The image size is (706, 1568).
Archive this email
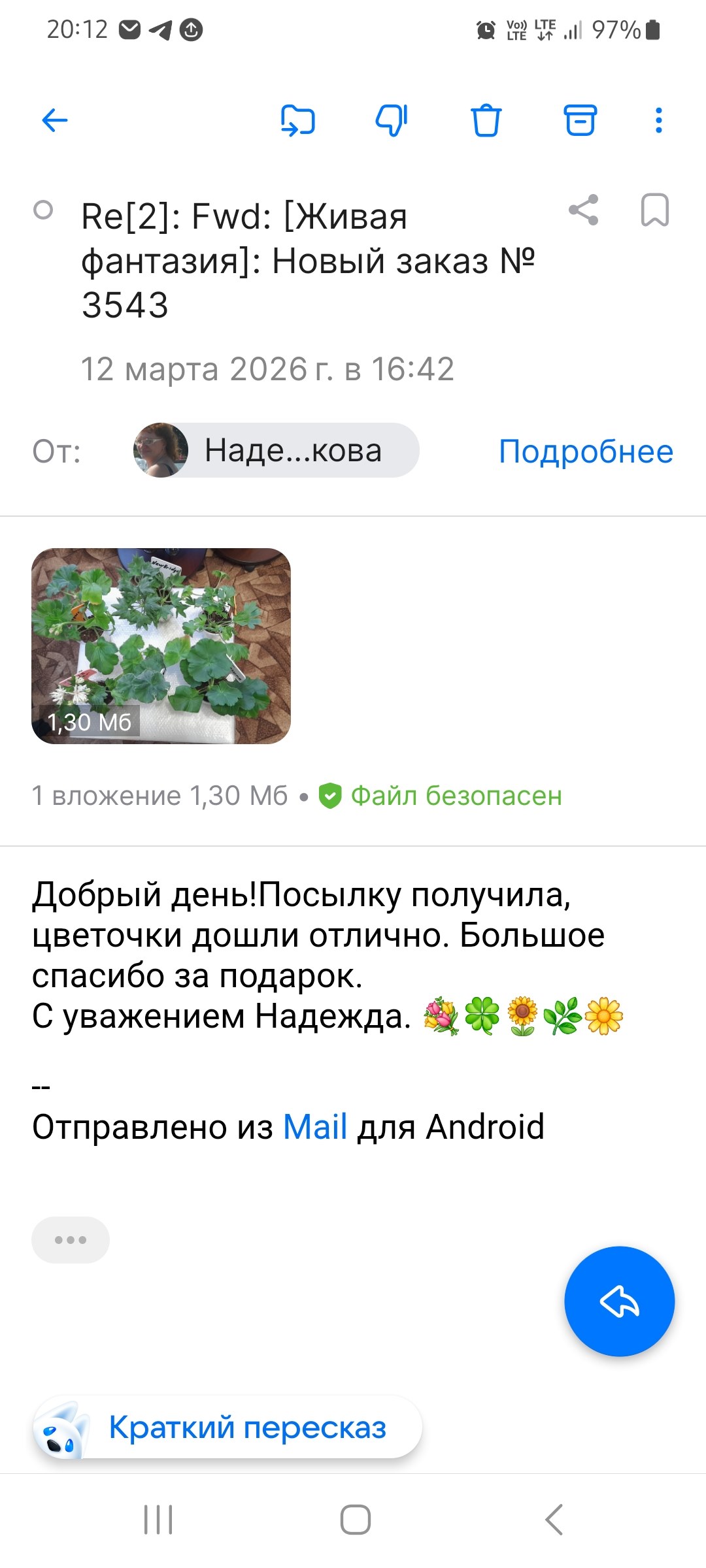pyautogui.click(x=580, y=120)
